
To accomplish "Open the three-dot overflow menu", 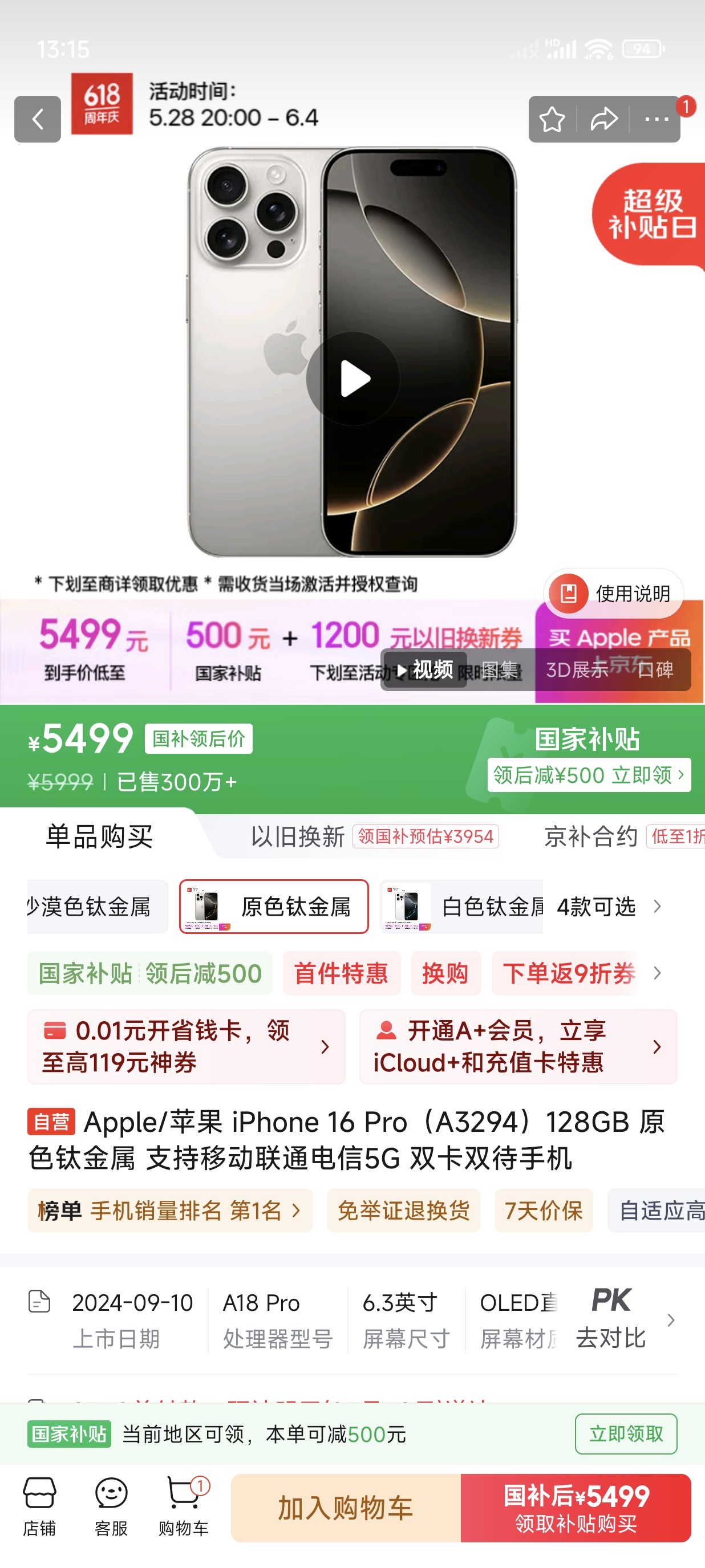I will 657,119.
